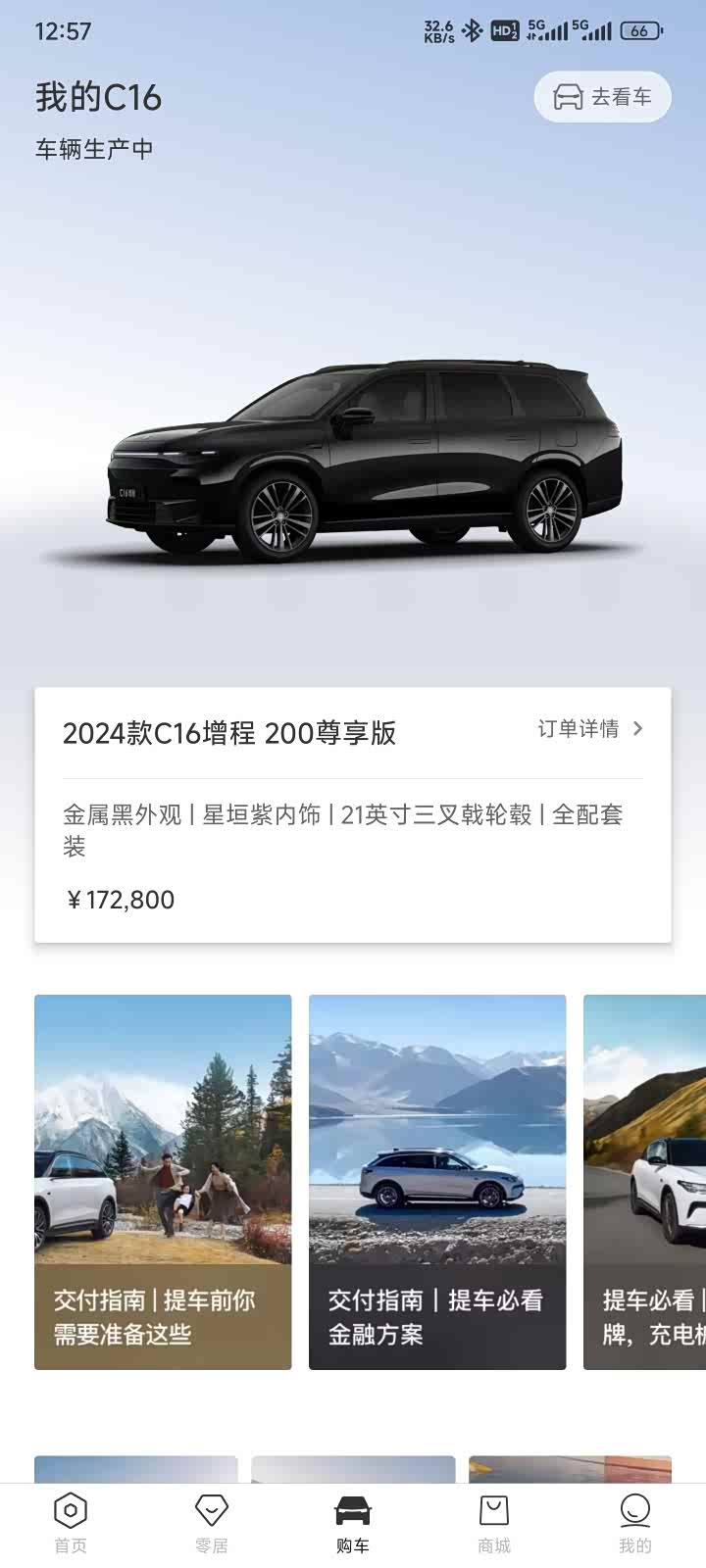
Task: Open 交付指南 提车前你需要准备这些 card
Action: (163, 1182)
